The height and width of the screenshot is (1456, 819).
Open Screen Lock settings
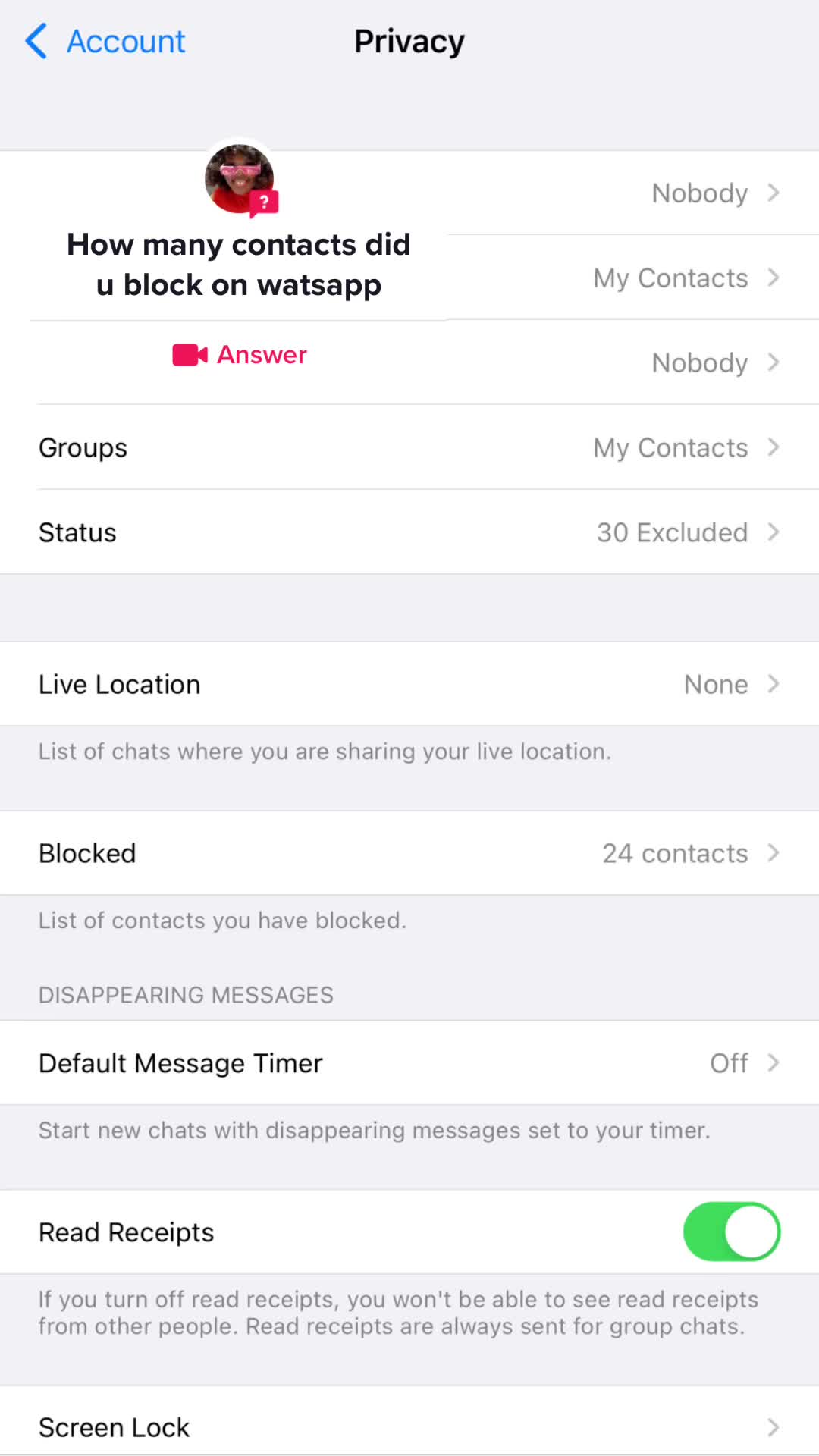click(x=409, y=1427)
